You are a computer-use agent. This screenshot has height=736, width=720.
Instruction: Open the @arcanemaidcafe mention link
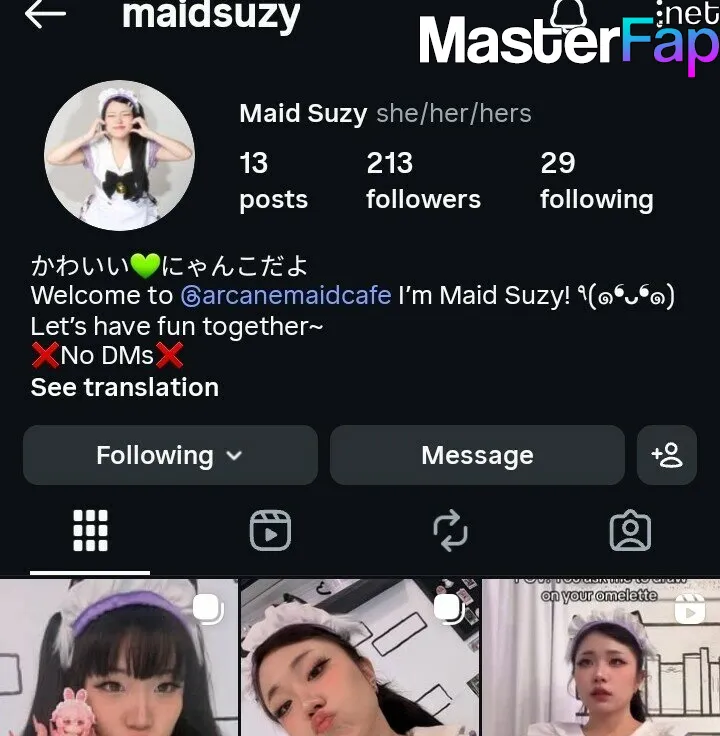click(x=286, y=296)
